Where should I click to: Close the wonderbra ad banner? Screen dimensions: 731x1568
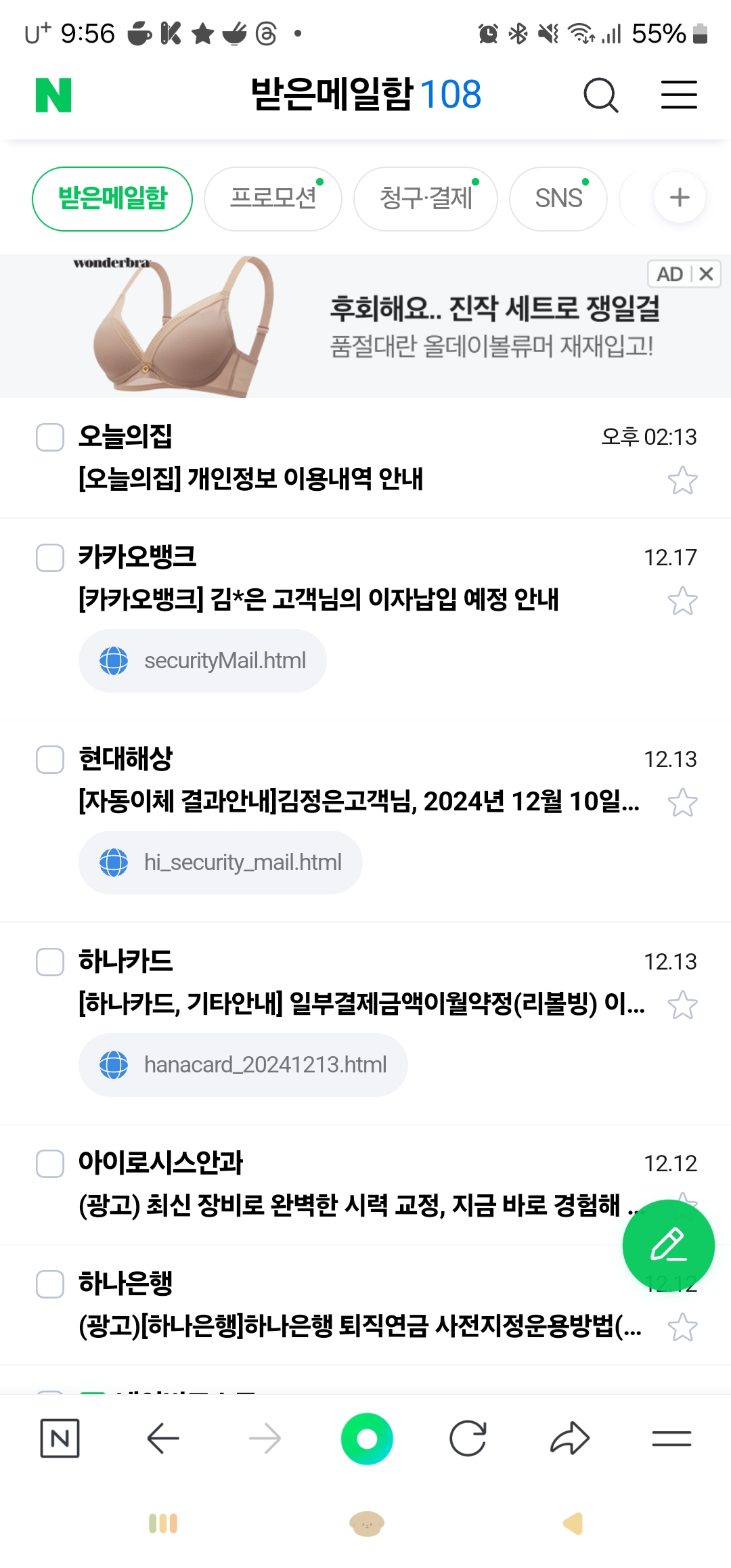[x=706, y=274]
